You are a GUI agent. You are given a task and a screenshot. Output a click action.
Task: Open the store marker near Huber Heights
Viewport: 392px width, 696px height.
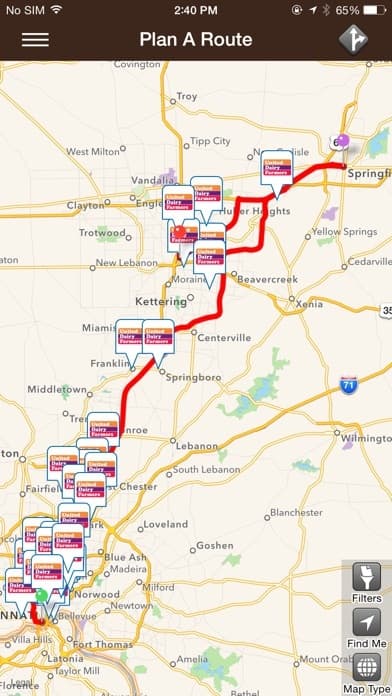coord(277,171)
